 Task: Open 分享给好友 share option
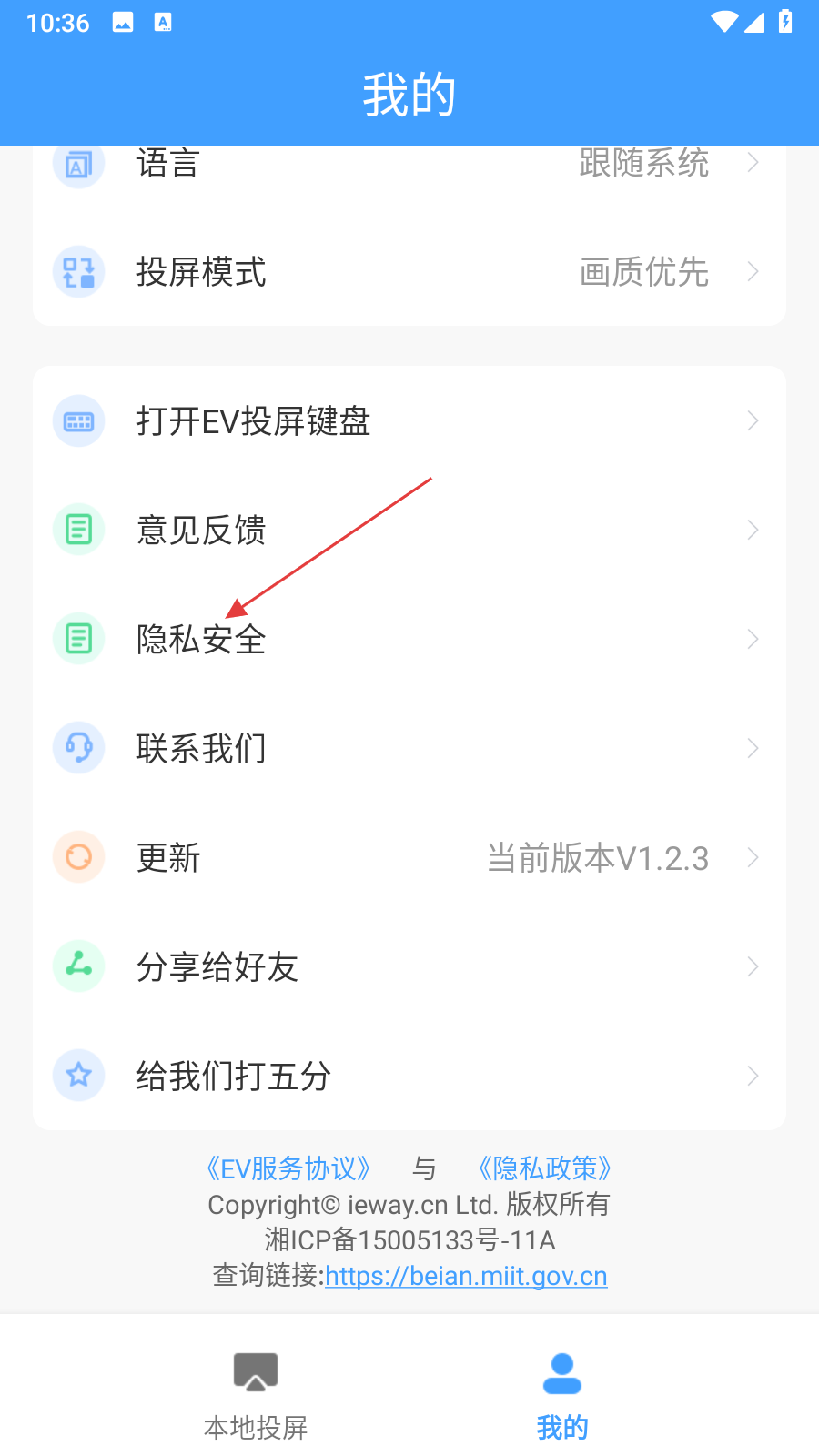pos(409,966)
